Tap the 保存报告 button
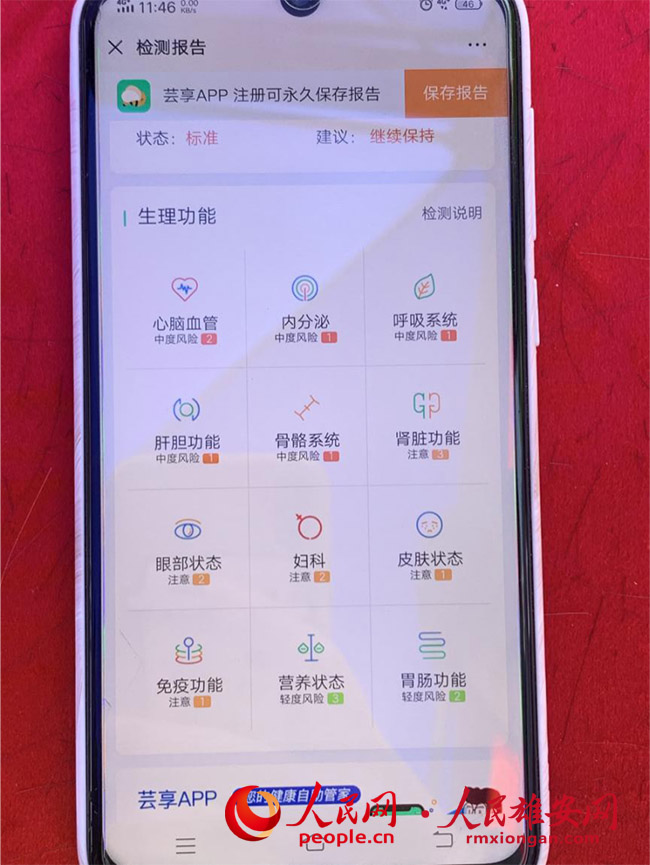Screen dimensions: 650x865 455,93
